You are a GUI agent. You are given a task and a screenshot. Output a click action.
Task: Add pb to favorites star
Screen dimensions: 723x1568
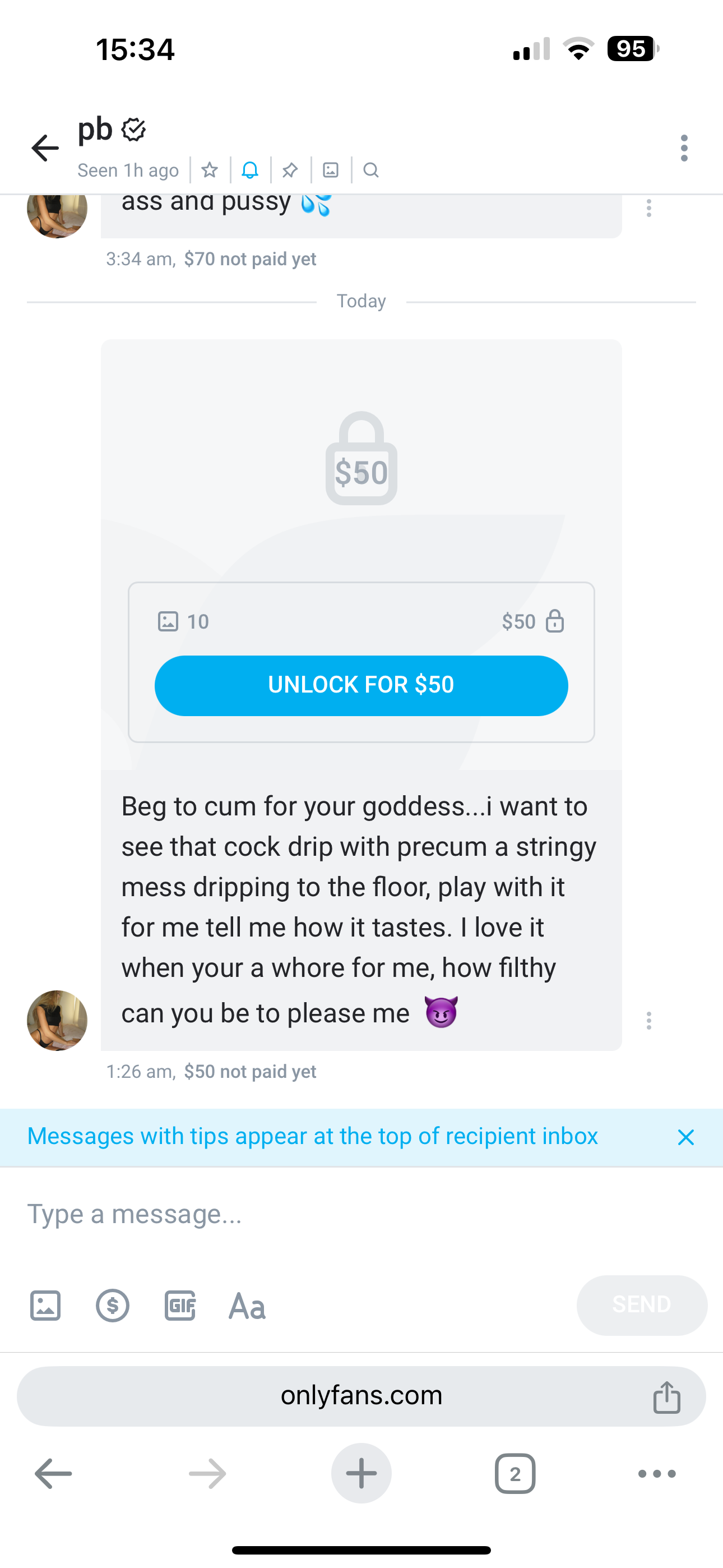coord(210,170)
